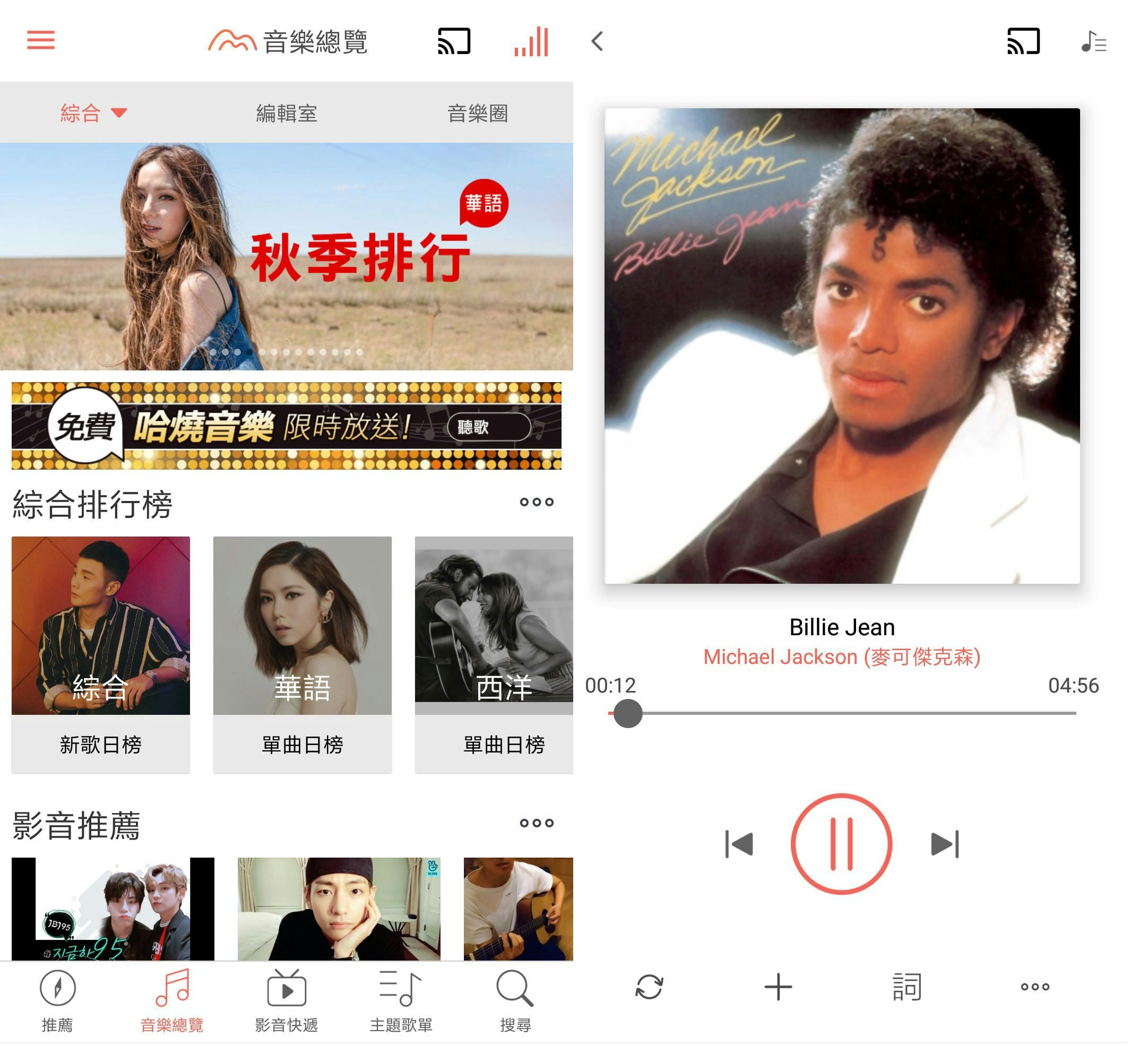The height and width of the screenshot is (1046, 1148).
Task: Open the hamburger drawer menu
Action: [40, 40]
